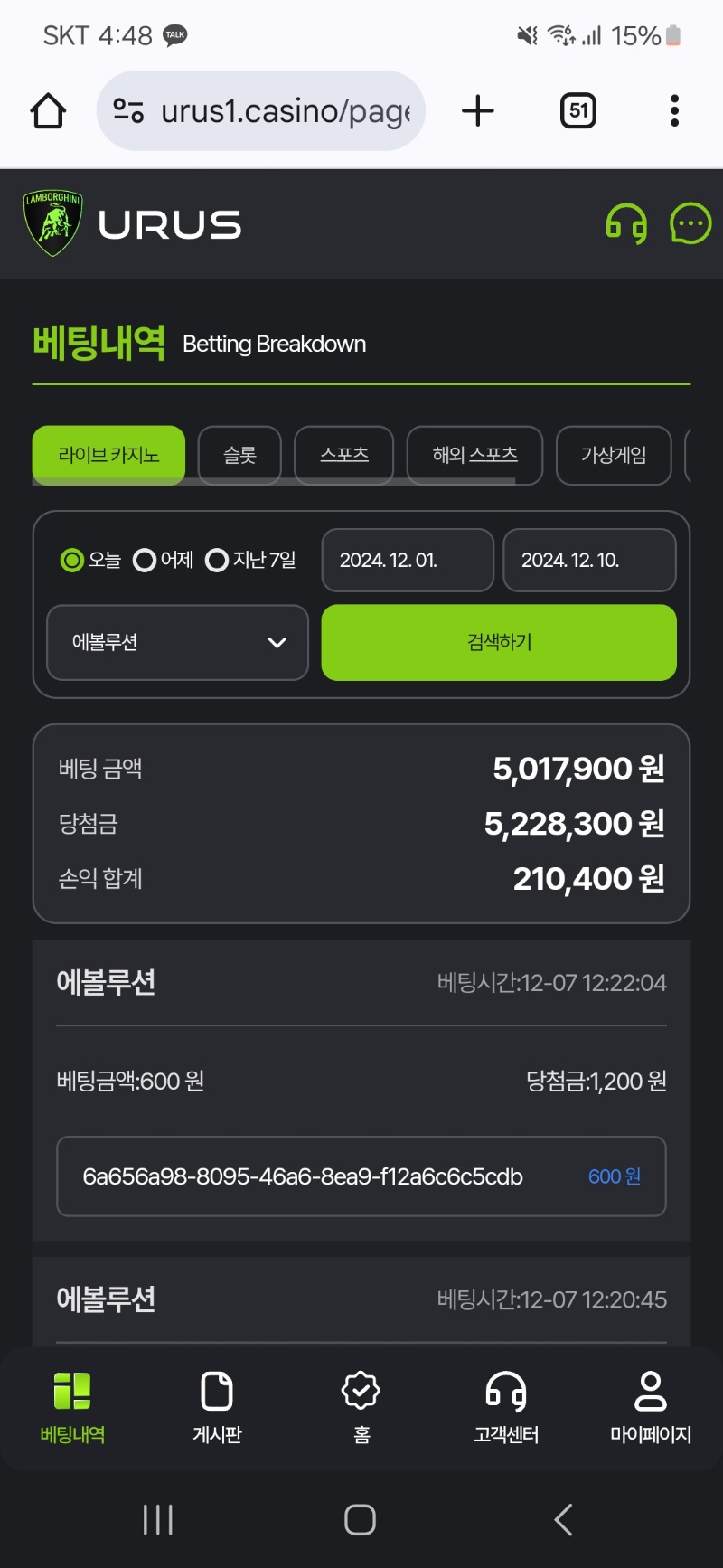Open 고객센터 in bottom navigation
The image size is (723, 1568).
click(x=506, y=1408)
